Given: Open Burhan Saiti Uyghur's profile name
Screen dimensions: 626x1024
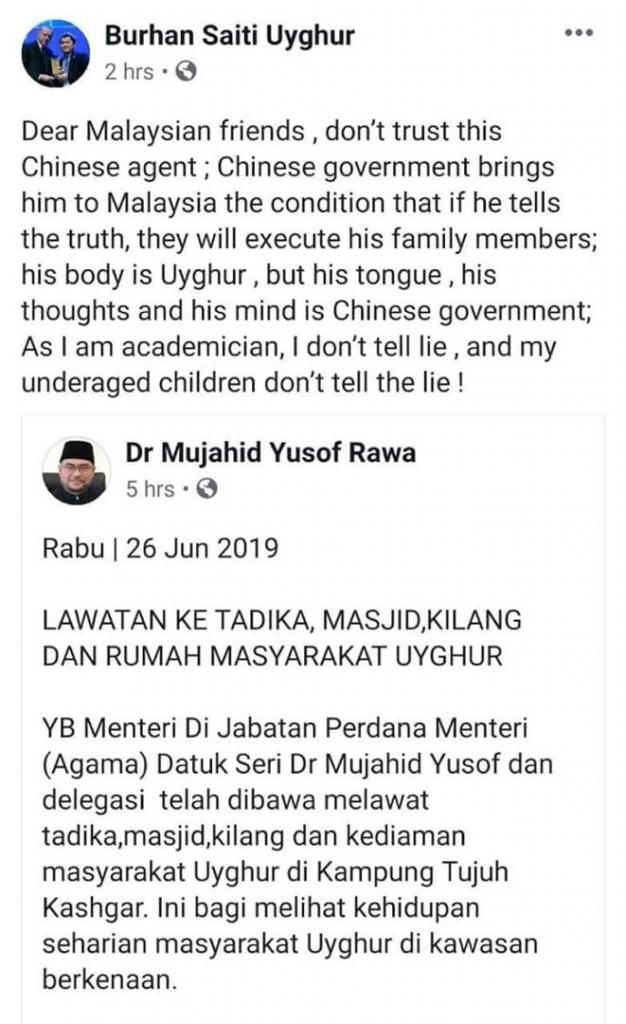Looking at the screenshot, I should [x=229, y=38].
